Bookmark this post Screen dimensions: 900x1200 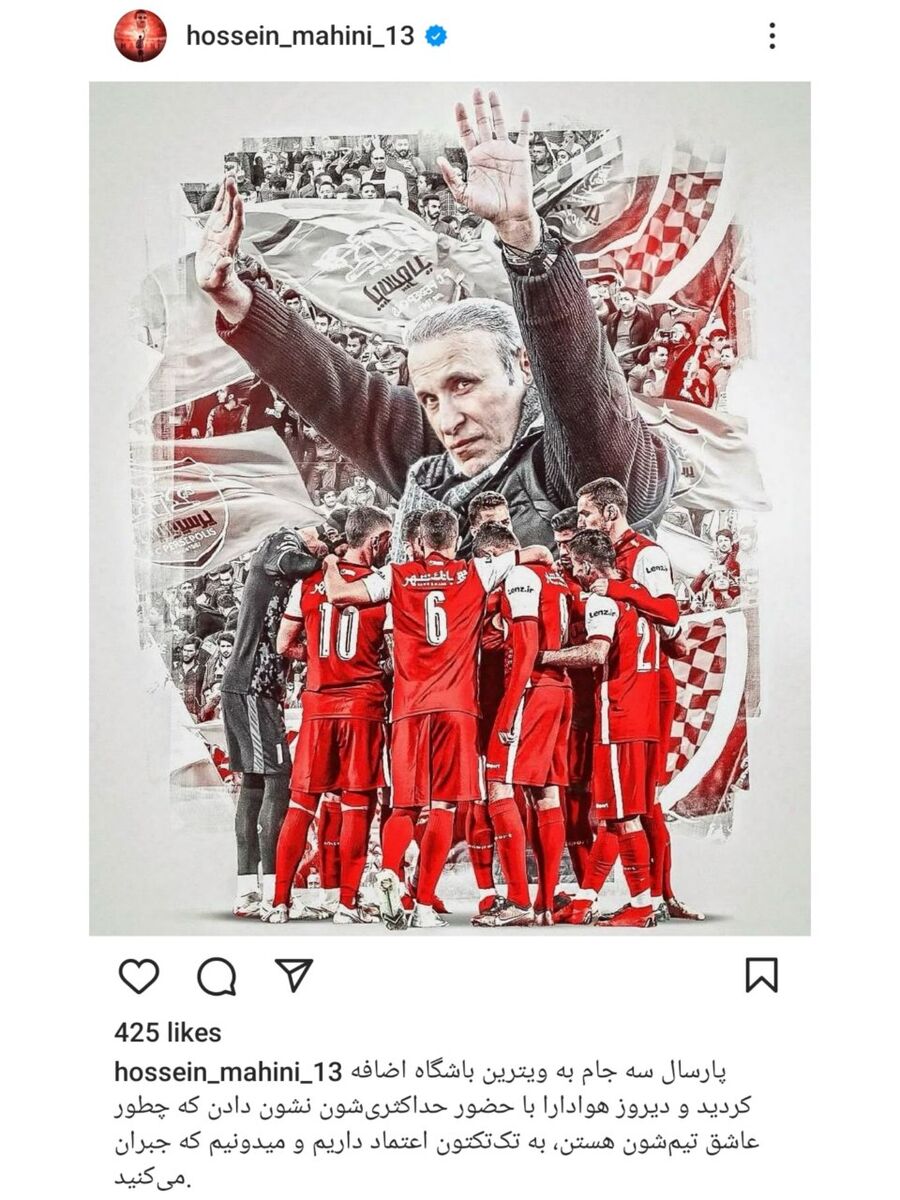pyautogui.click(x=761, y=975)
